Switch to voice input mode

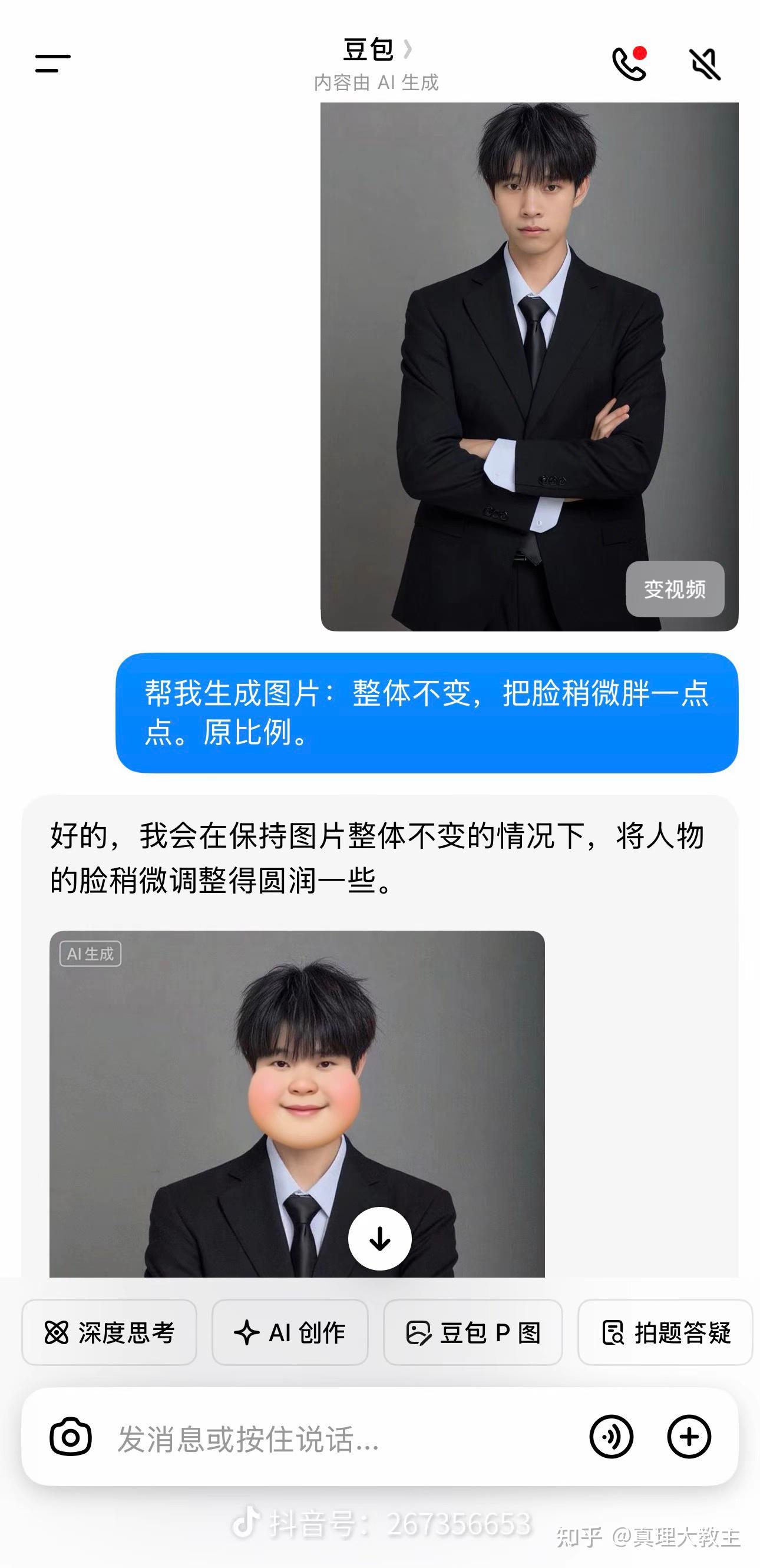pyautogui.click(x=611, y=1437)
